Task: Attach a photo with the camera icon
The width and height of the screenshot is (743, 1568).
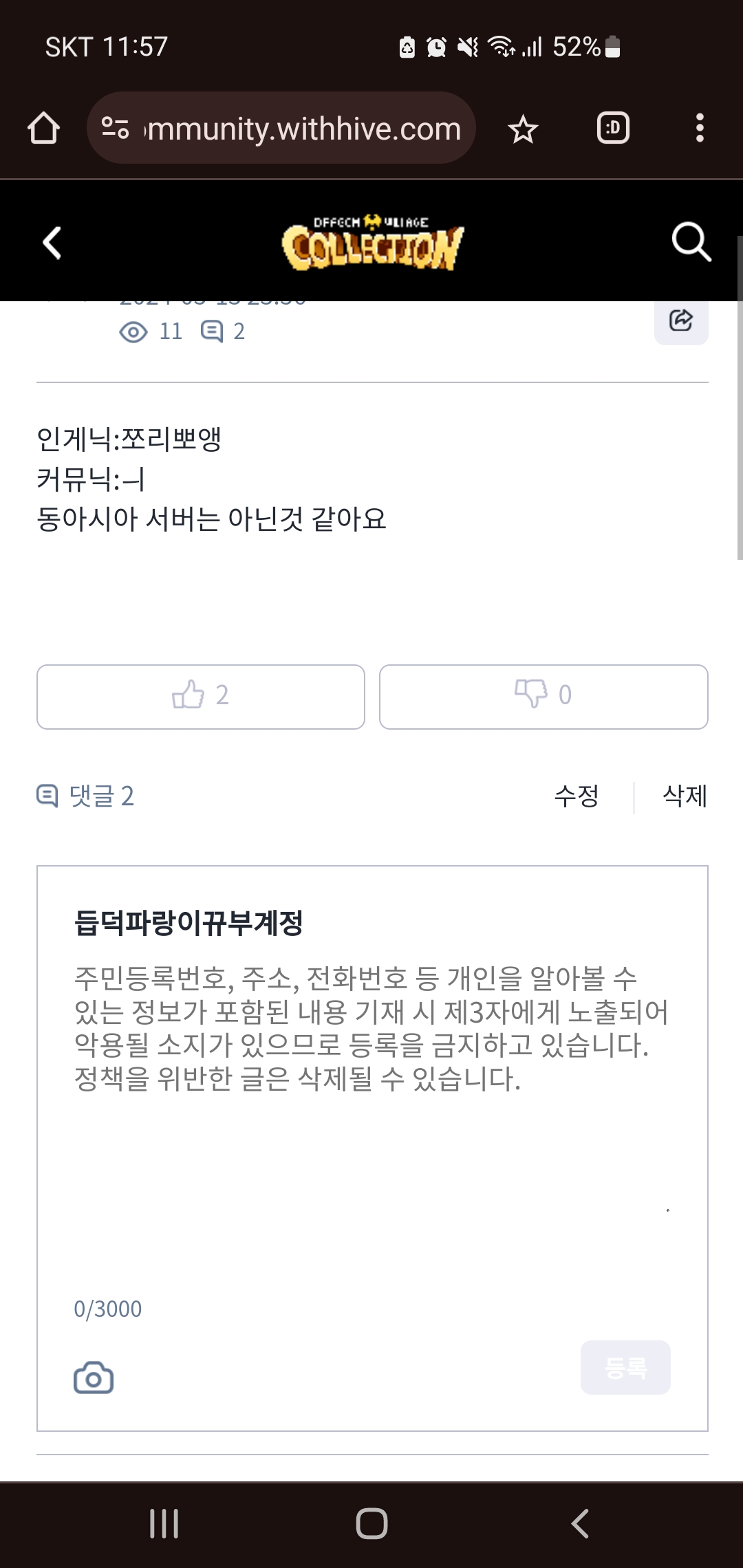Action: pyautogui.click(x=94, y=1378)
